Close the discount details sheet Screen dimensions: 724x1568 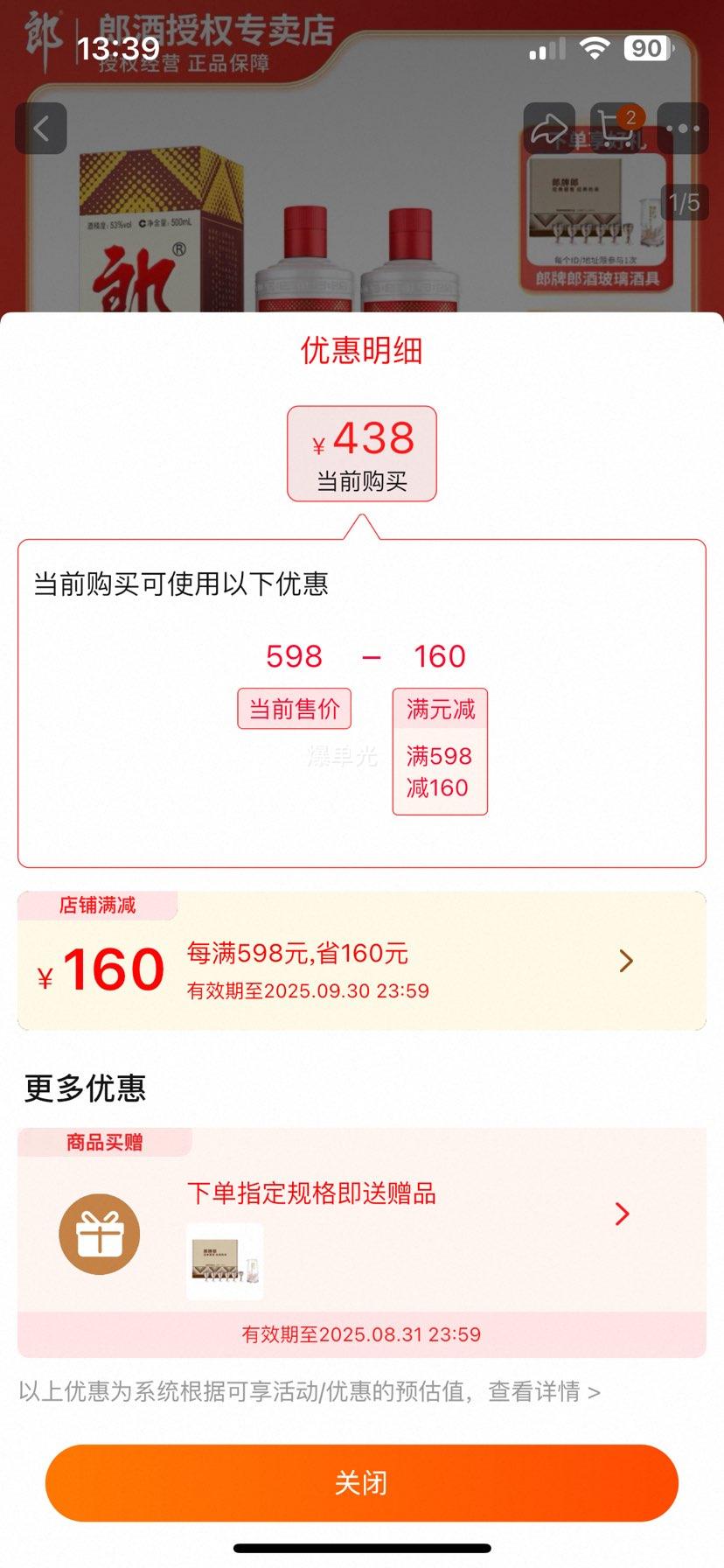coord(361,1482)
